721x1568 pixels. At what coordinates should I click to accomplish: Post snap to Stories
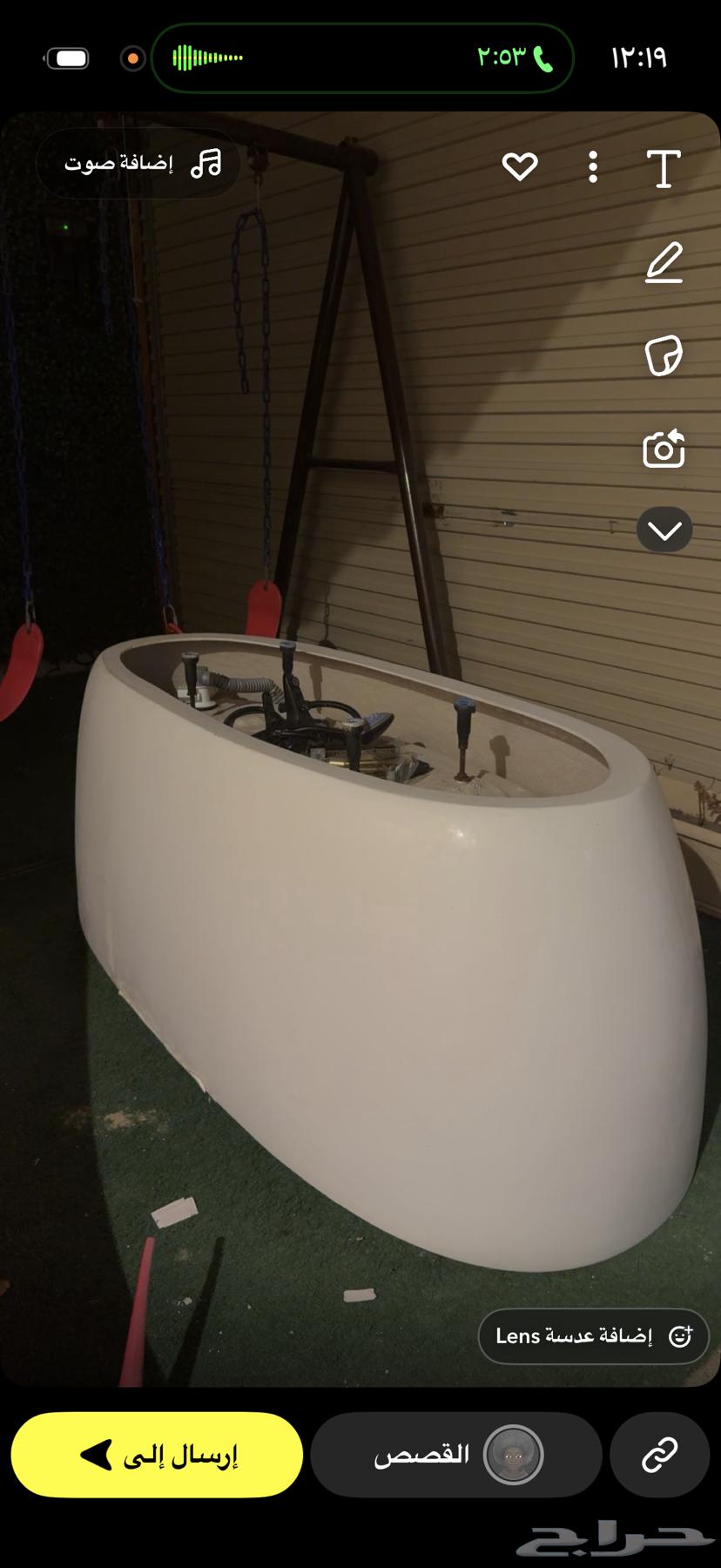pyautogui.click(x=455, y=1455)
